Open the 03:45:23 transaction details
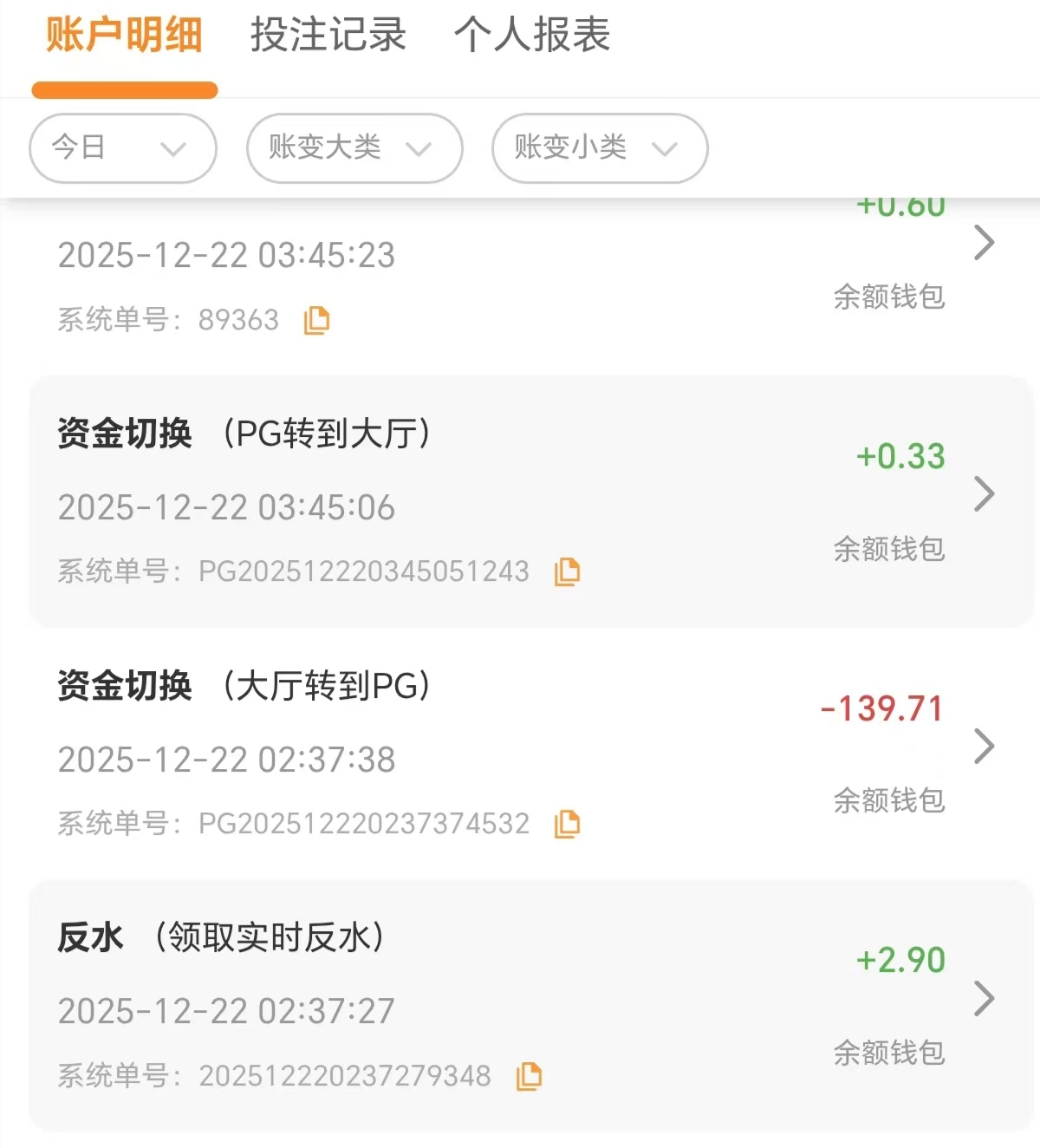Screen dimensions: 1040x1148 984,243
